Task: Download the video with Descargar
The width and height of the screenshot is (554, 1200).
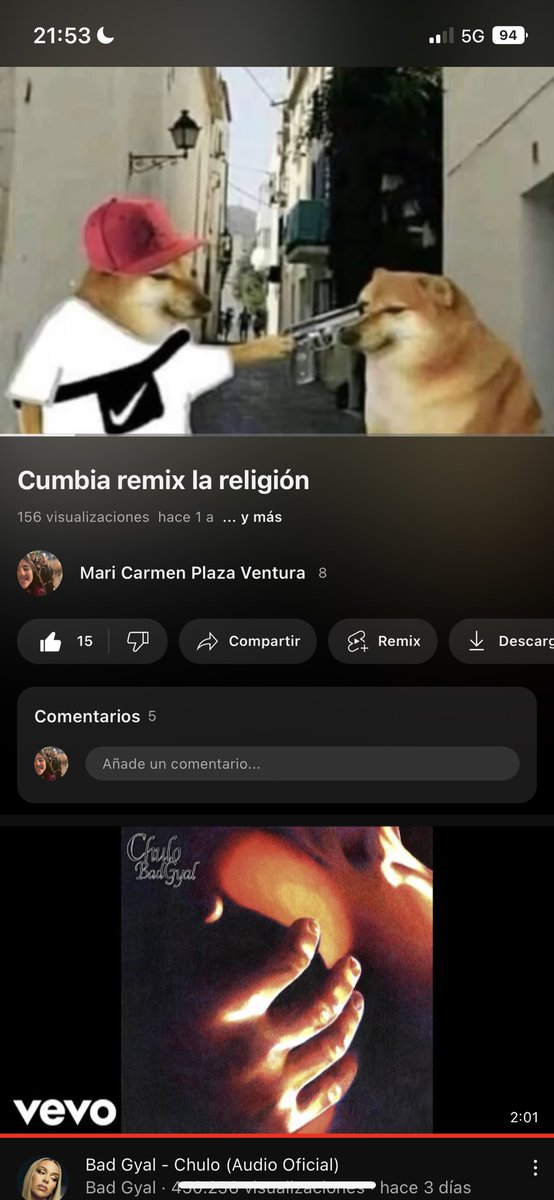Action: pyautogui.click(x=501, y=641)
